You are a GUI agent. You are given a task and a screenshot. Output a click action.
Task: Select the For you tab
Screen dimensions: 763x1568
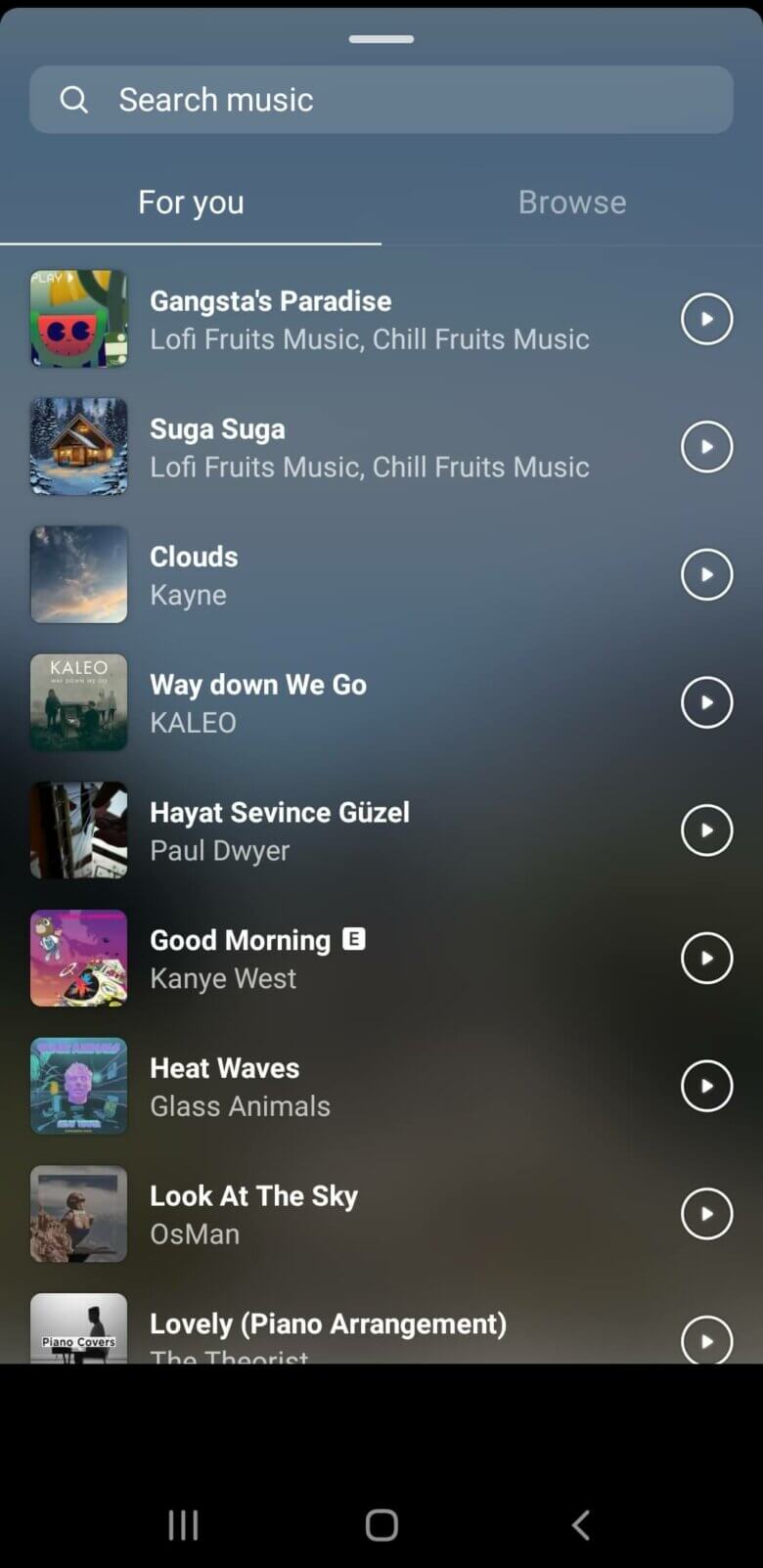191,202
